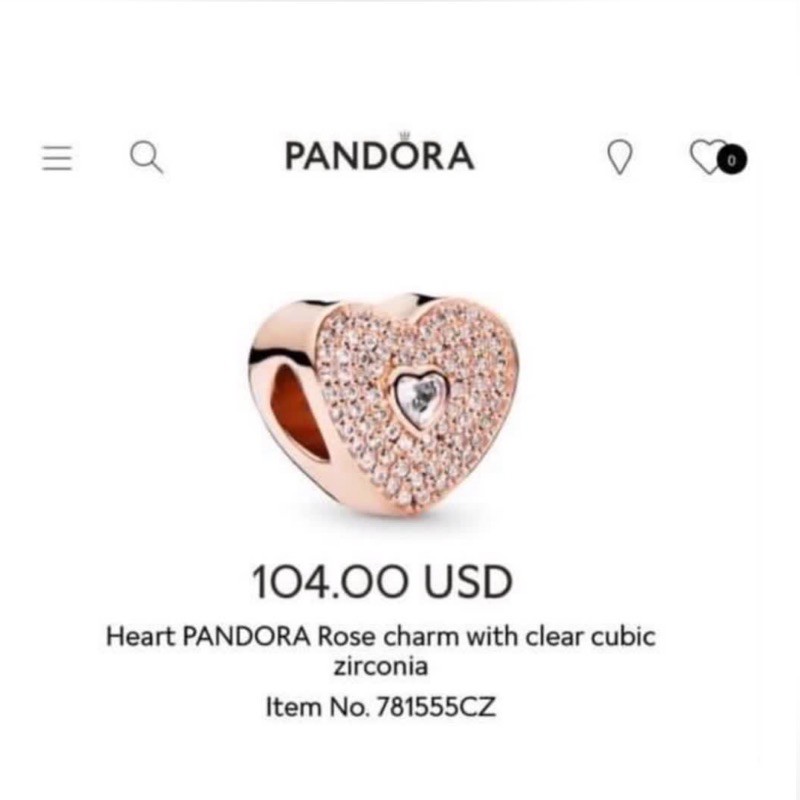This screenshot has width=800, height=800.
Task: Open the hamburger navigation menu
Action: click(57, 157)
